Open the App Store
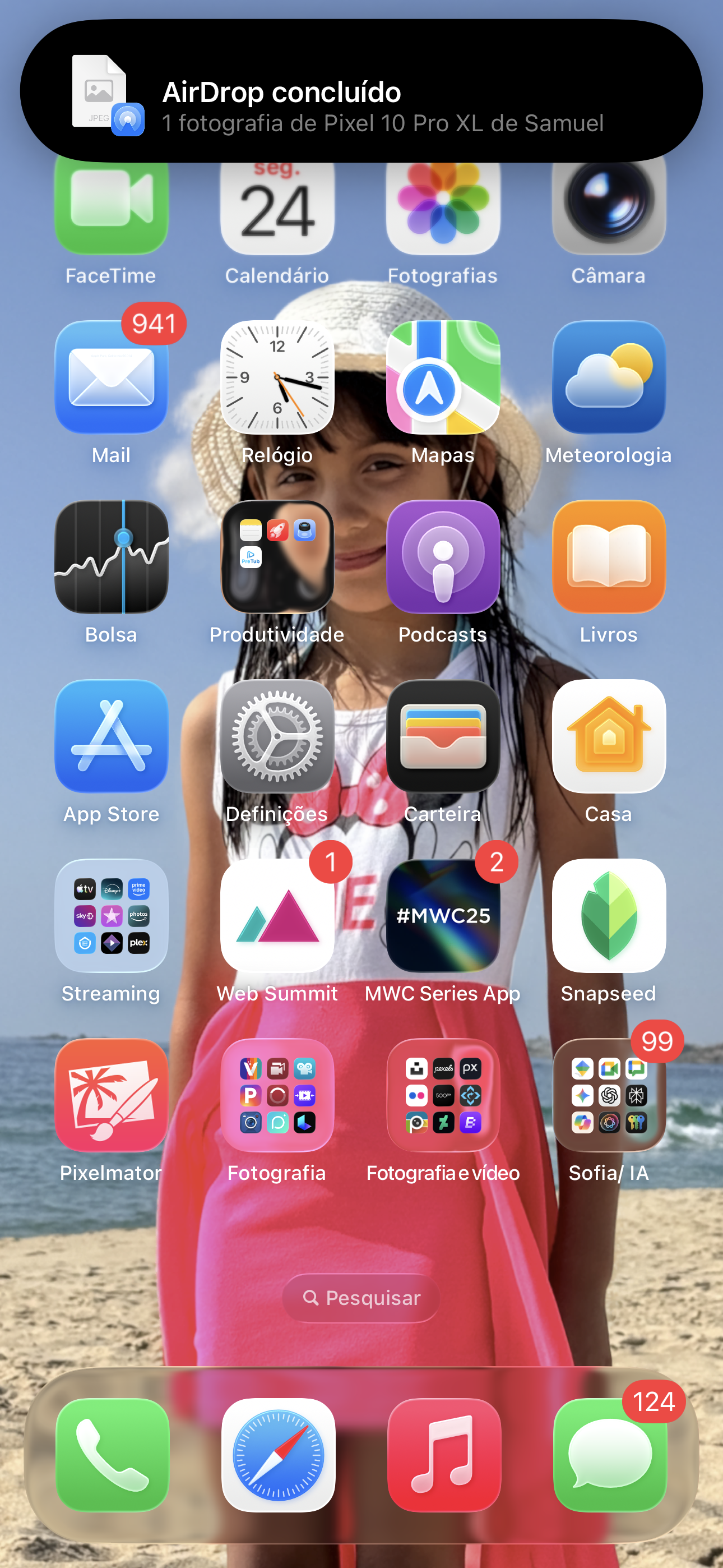Image resolution: width=723 pixels, height=1568 pixels. 112,736
